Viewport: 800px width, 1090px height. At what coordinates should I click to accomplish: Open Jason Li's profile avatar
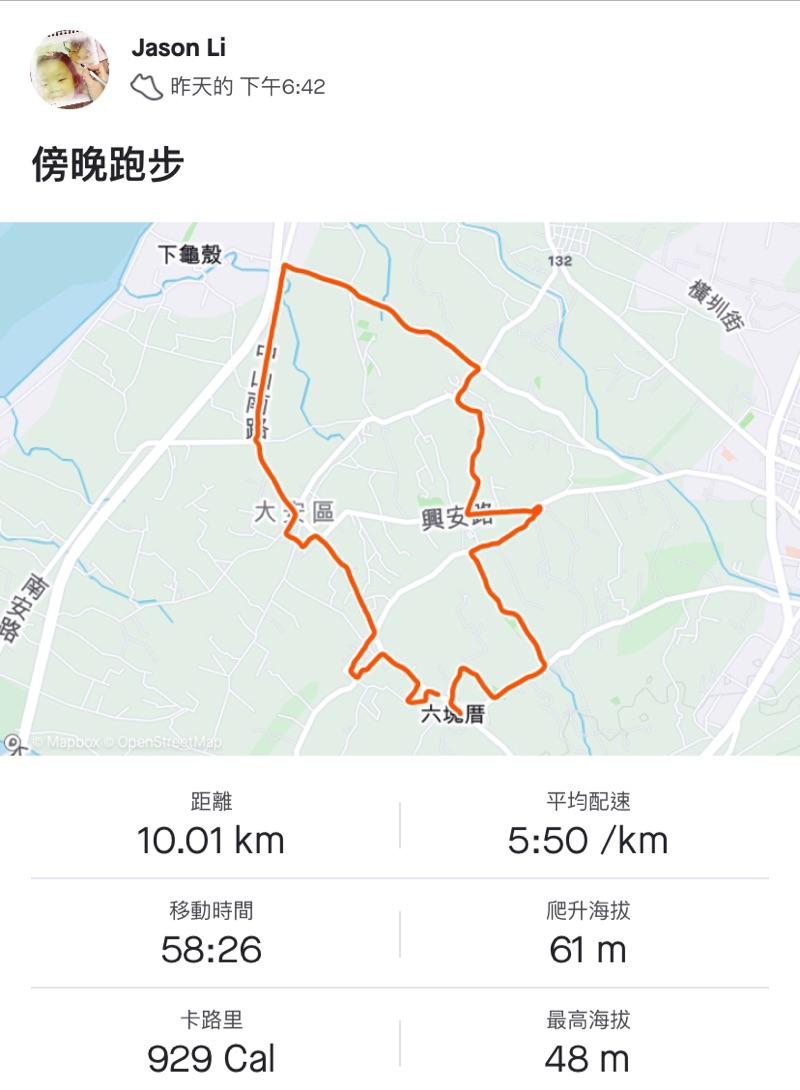point(70,69)
